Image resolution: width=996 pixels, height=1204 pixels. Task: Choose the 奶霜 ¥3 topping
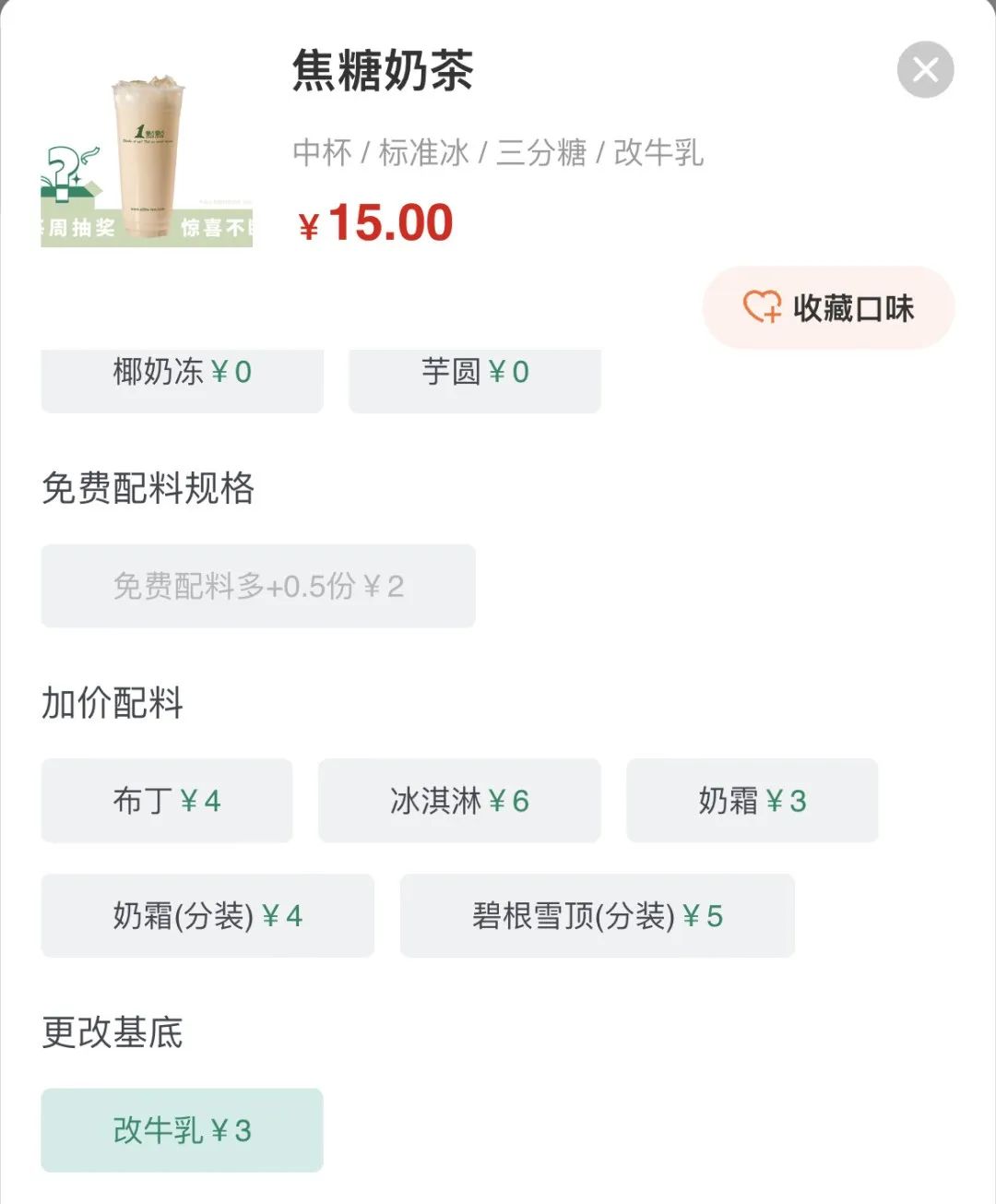click(x=752, y=801)
